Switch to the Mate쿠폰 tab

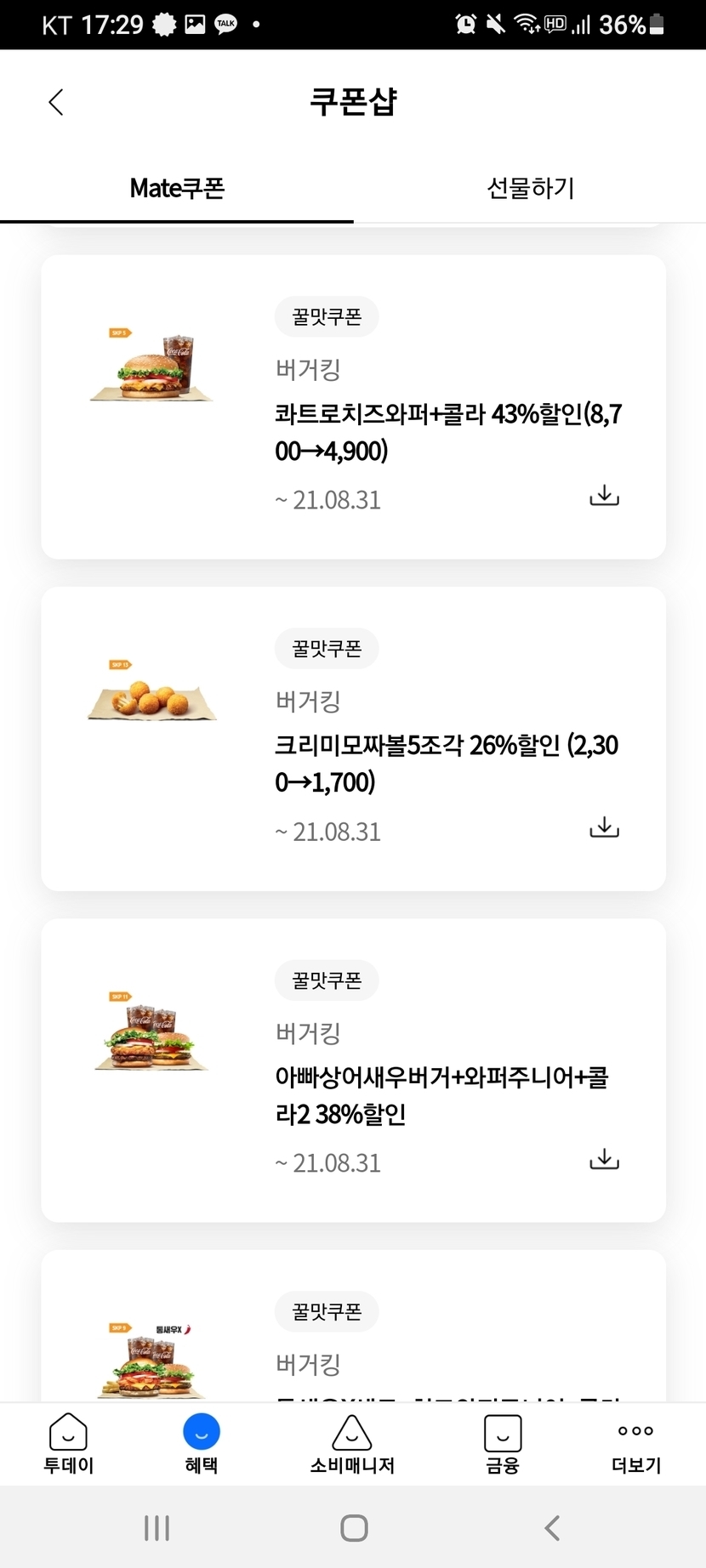[x=177, y=188]
